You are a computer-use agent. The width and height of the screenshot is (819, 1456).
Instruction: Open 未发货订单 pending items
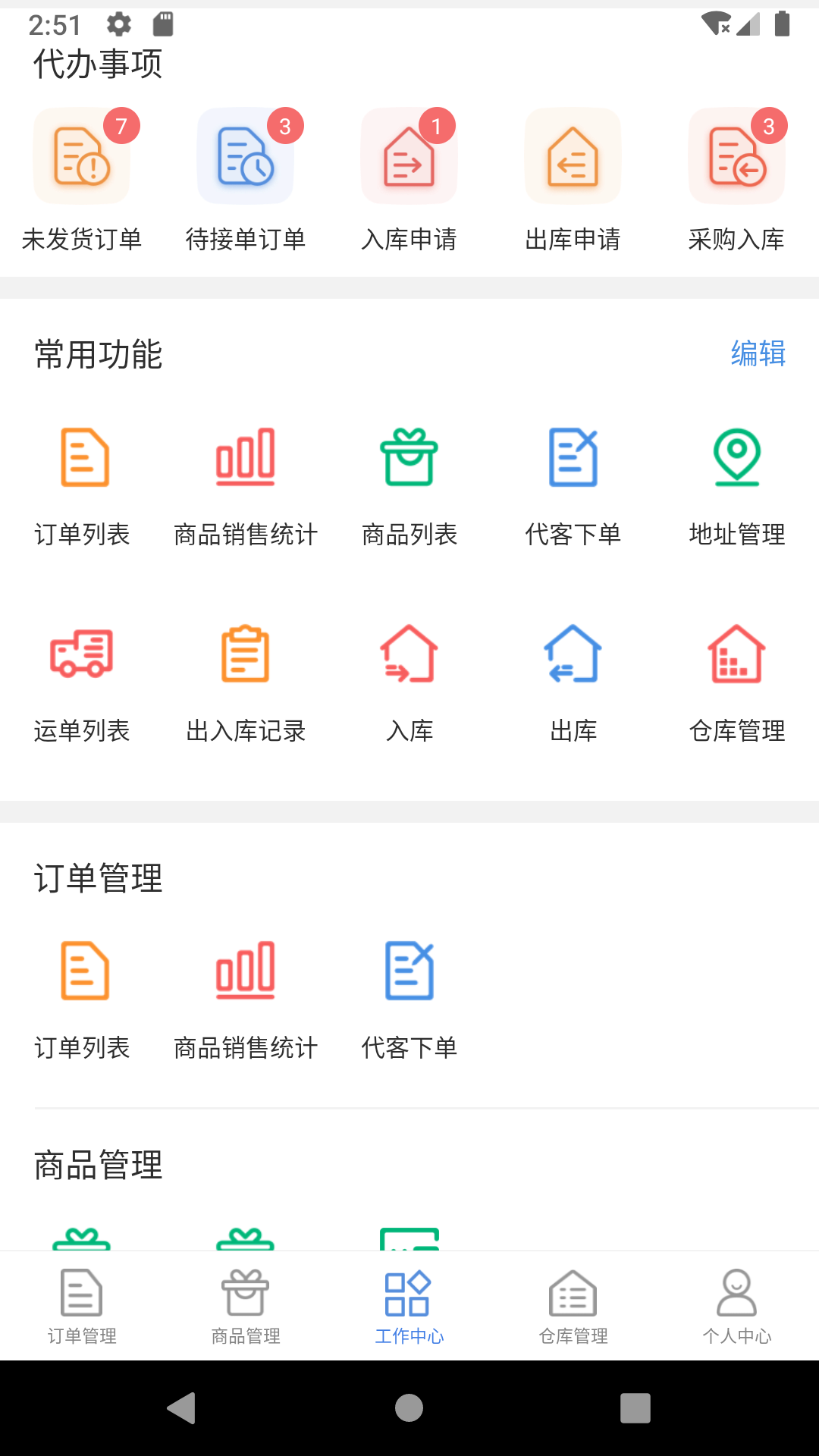82,178
